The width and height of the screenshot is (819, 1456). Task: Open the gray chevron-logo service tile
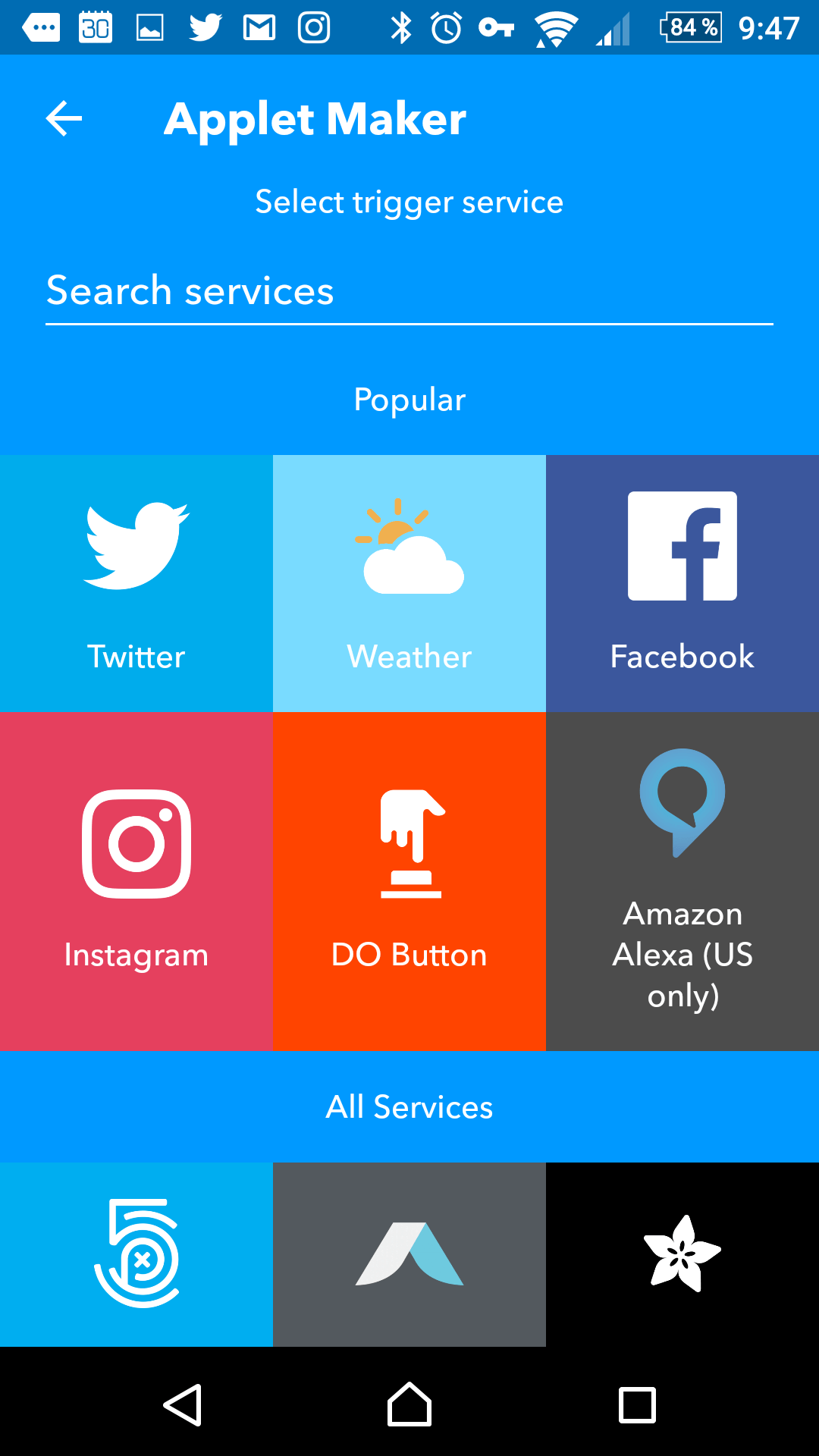pyautogui.click(x=409, y=1254)
